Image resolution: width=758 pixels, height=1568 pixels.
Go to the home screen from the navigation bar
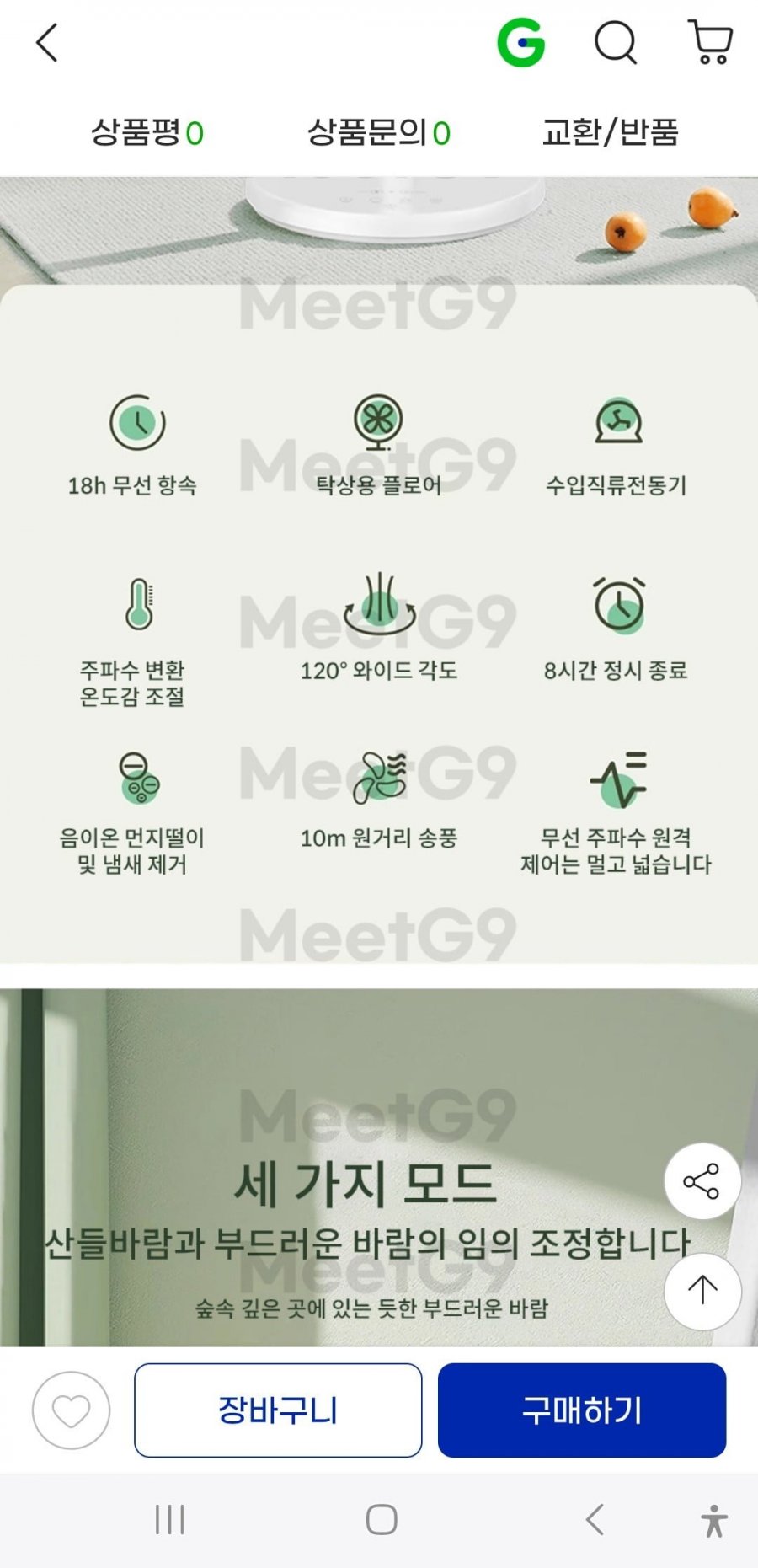tap(382, 1520)
